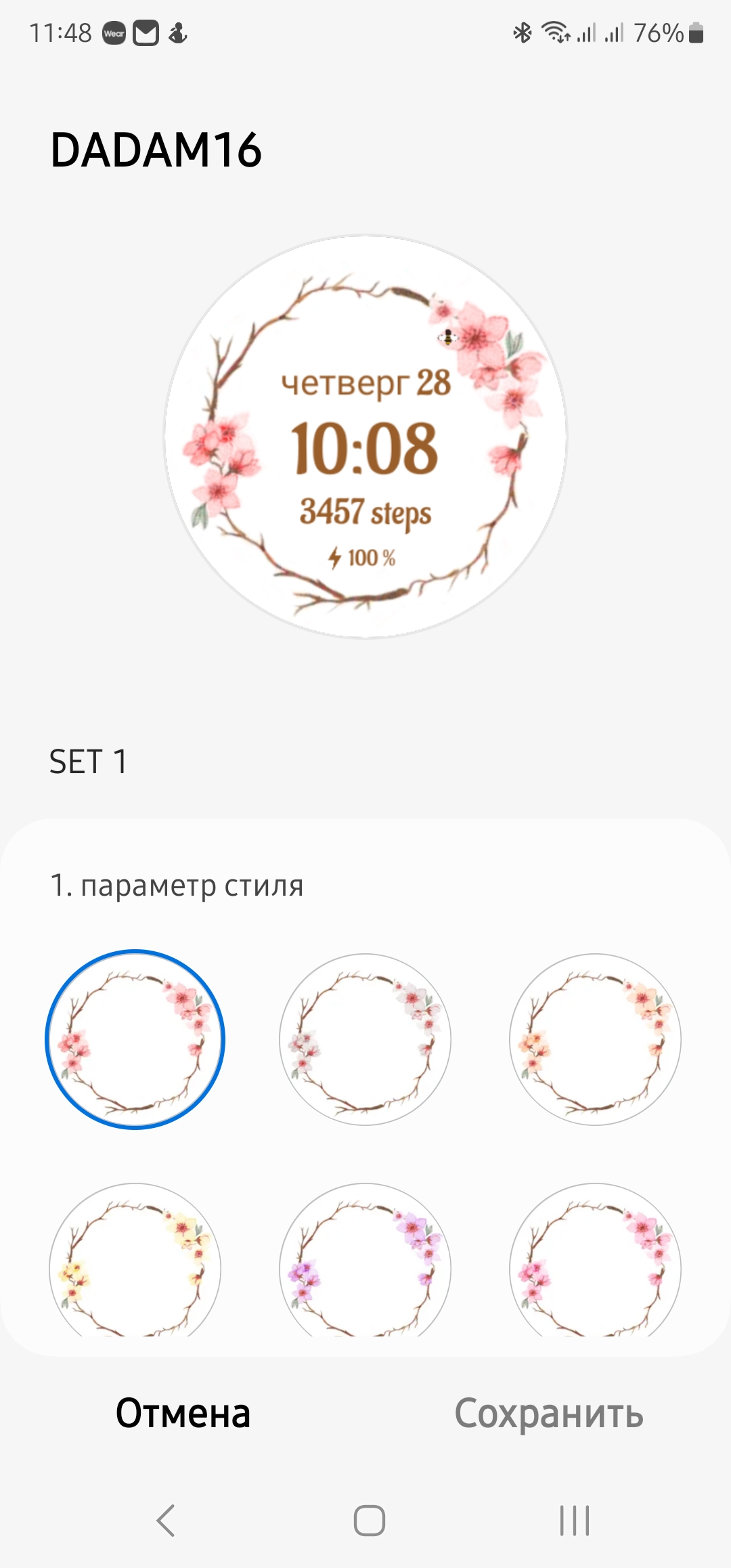
Task: Choose the white flower wreath style
Action: 365,1039
